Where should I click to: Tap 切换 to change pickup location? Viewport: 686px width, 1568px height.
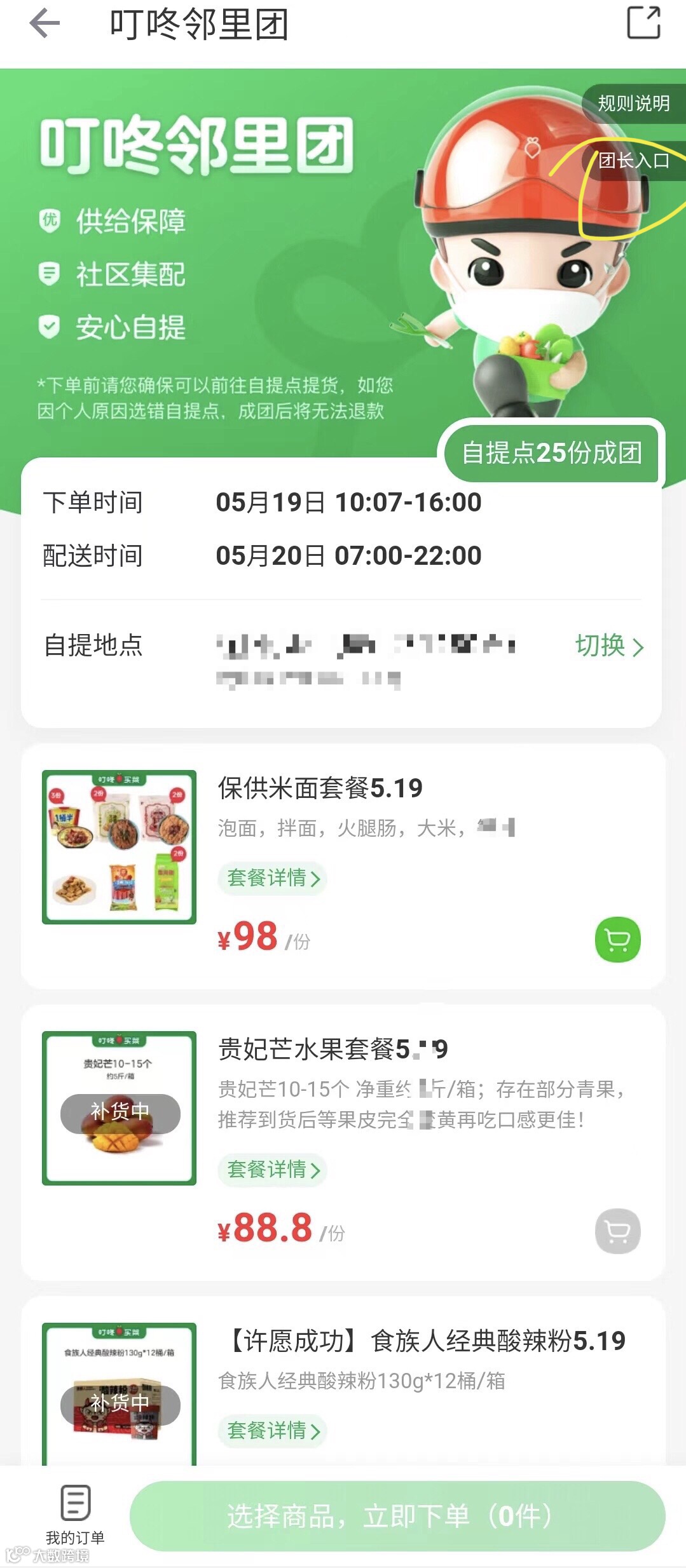click(x=608, y=646)
